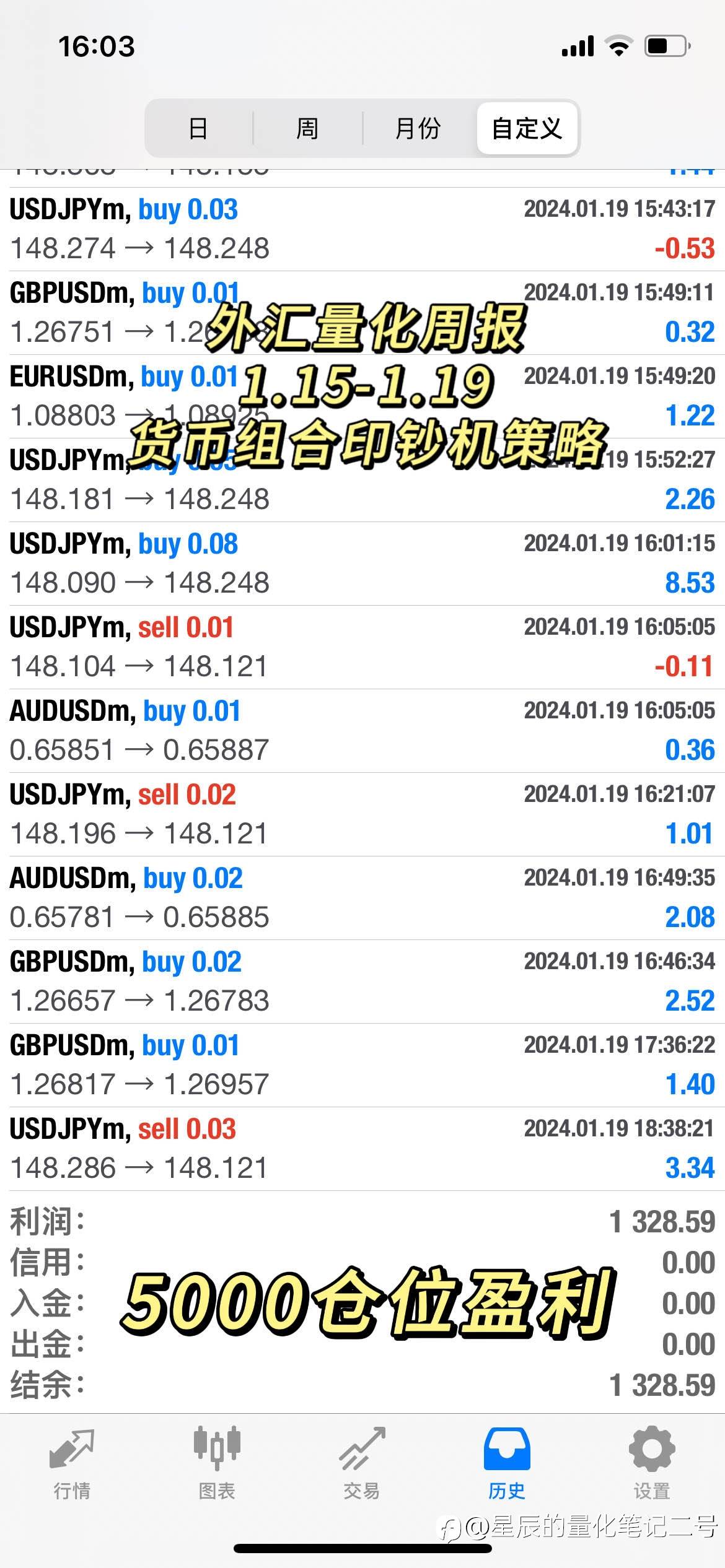Expand USDJPYm sell 0.03 trade at 18:38:21
This screenshot has height=1568, width=725.
362,1149
